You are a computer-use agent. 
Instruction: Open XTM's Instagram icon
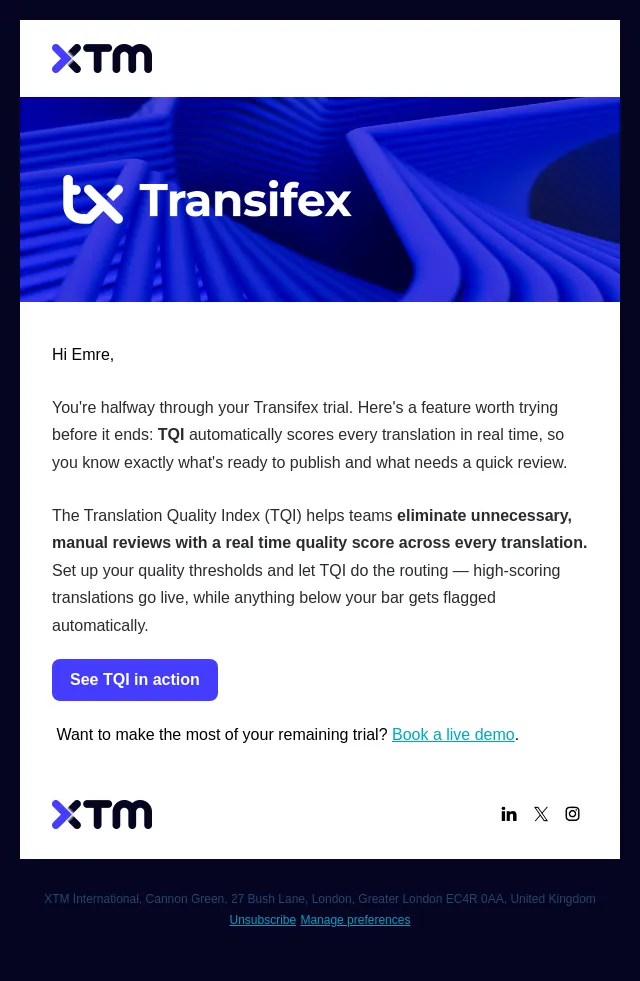[572, 814]
